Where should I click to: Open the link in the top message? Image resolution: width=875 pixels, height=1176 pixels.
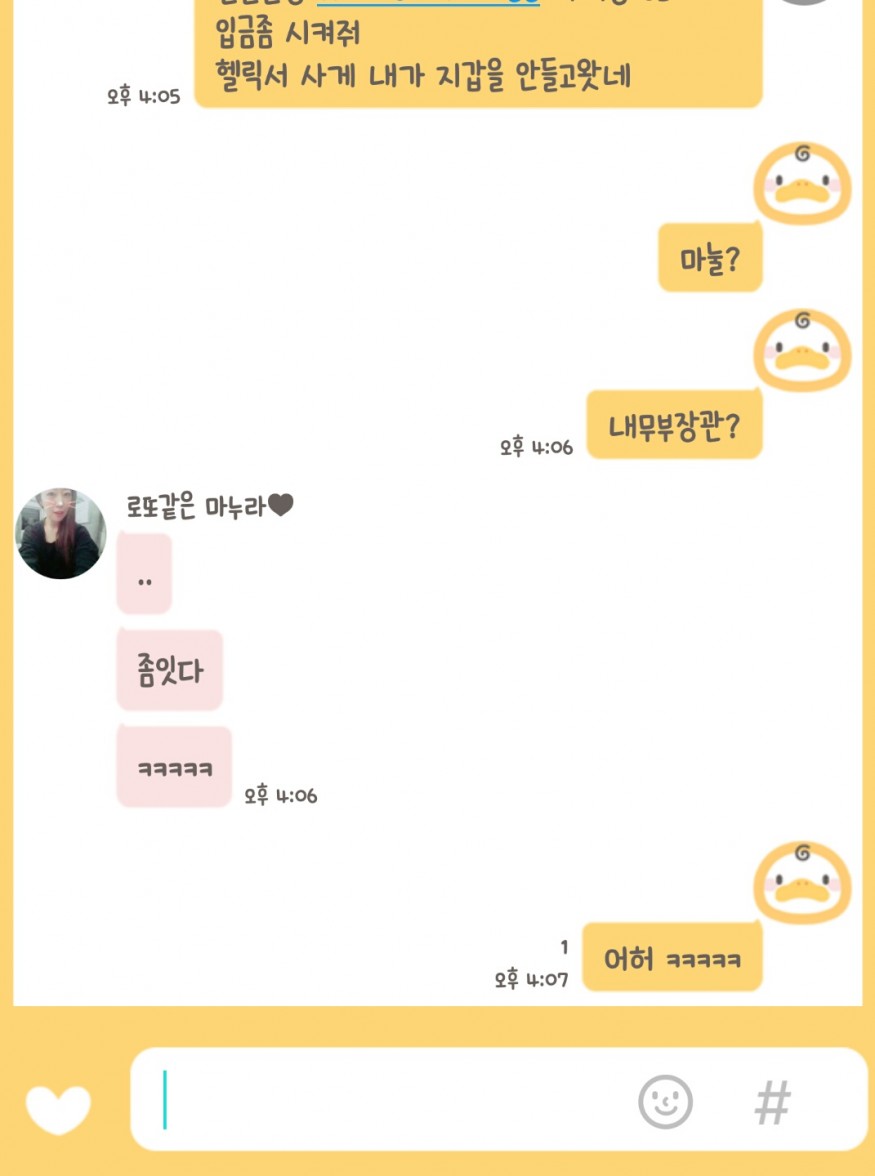coord(430,3)
